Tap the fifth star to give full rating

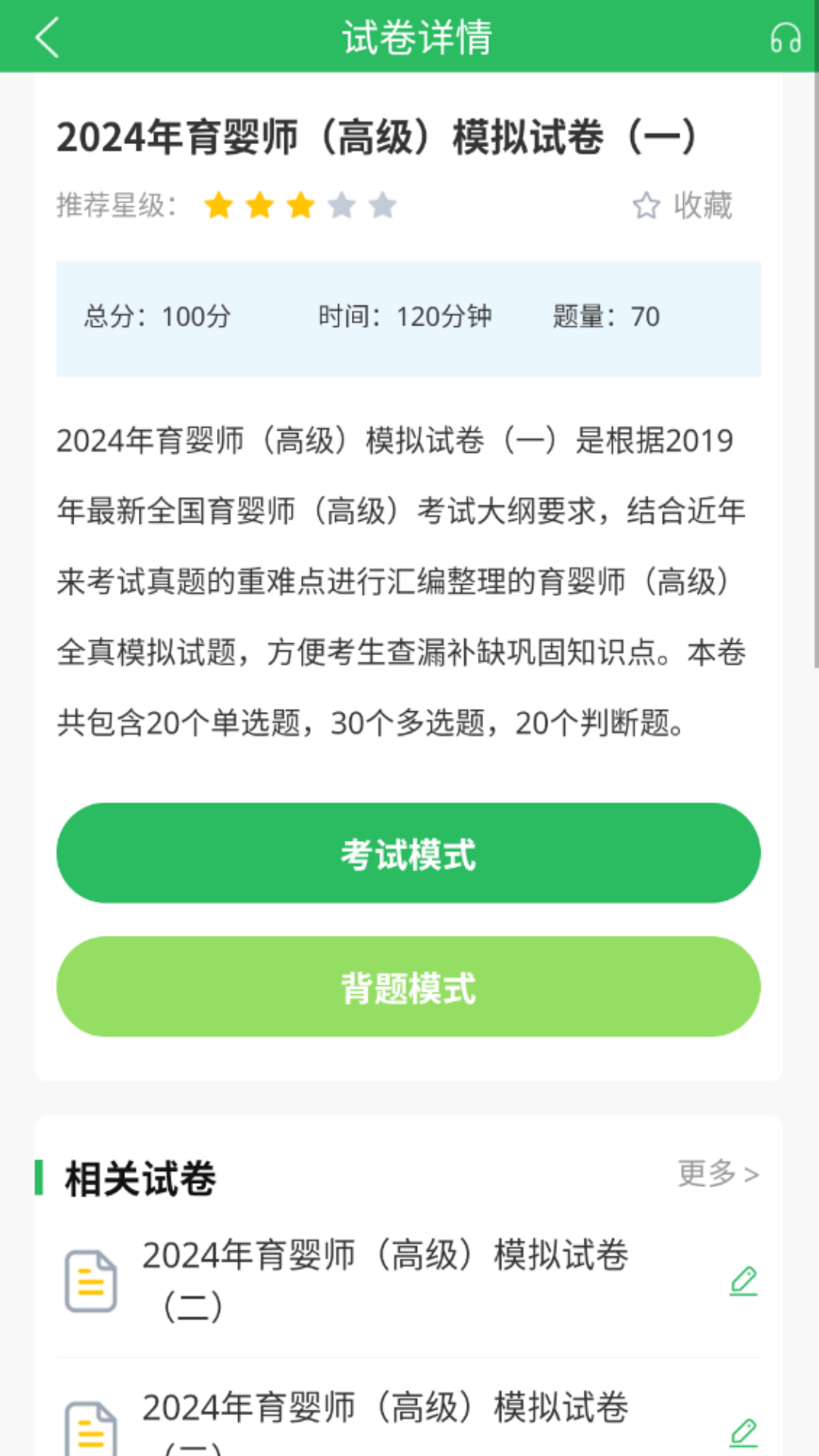click(x=381, y=205)
